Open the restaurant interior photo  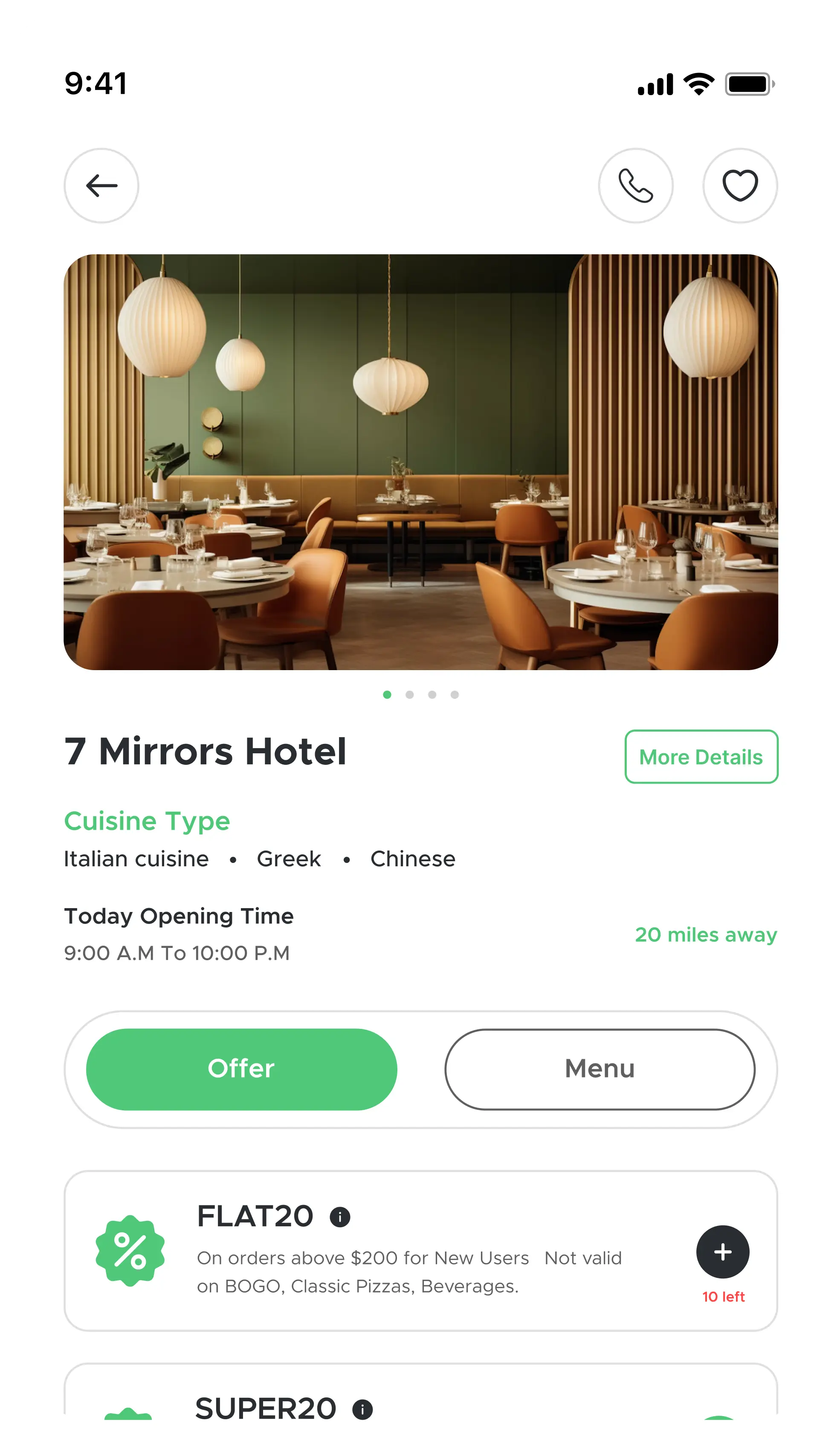click(x=420, y=462)
